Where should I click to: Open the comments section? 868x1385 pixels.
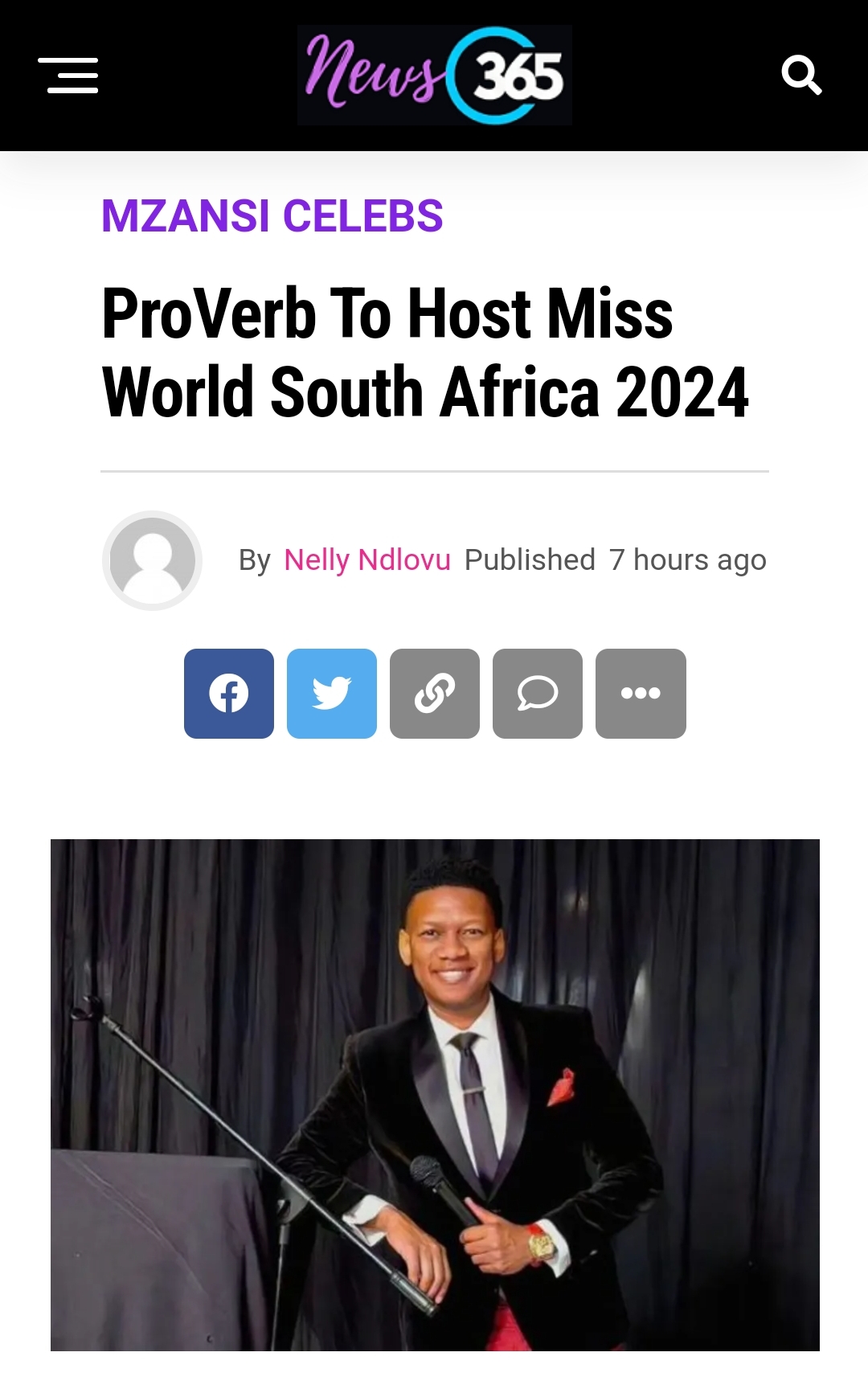[538, 694]
